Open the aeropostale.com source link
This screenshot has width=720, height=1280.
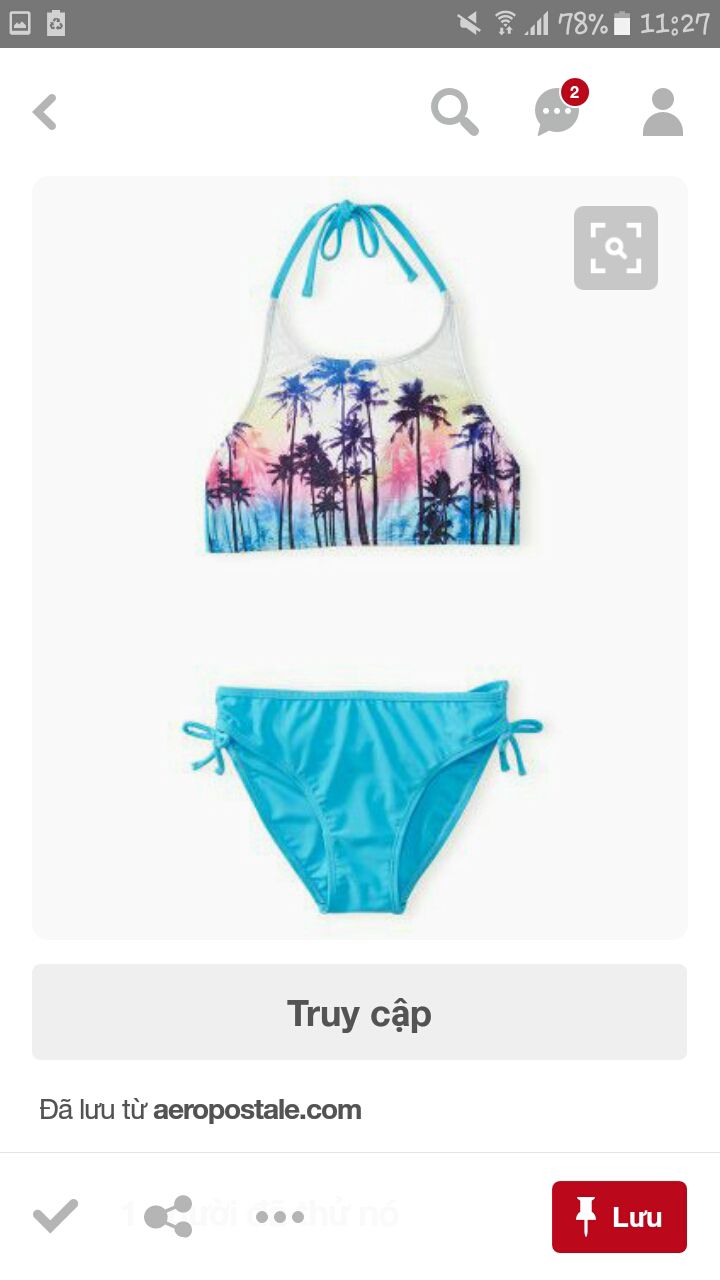(x=257, y=1109)
